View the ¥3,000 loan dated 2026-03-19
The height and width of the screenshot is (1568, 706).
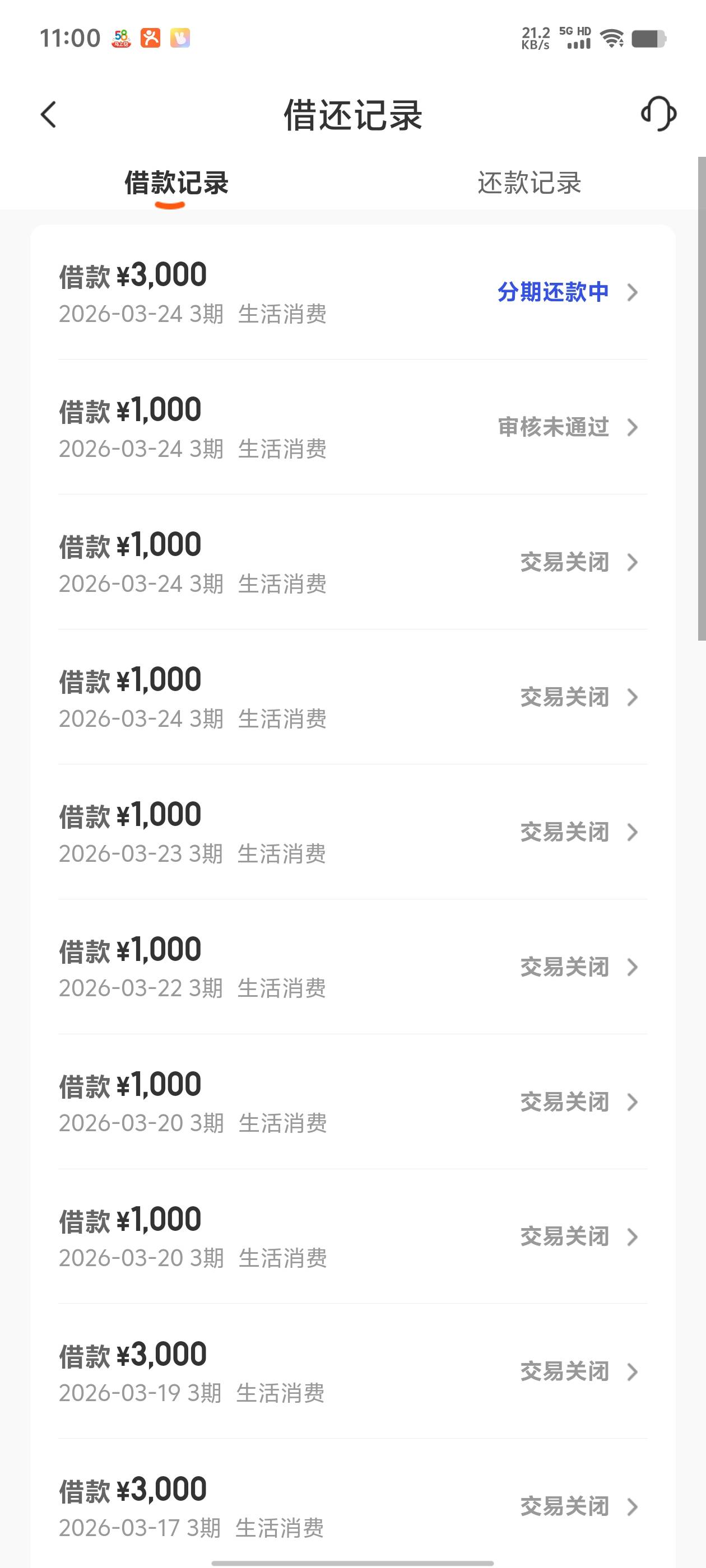tap(352, 1372)
